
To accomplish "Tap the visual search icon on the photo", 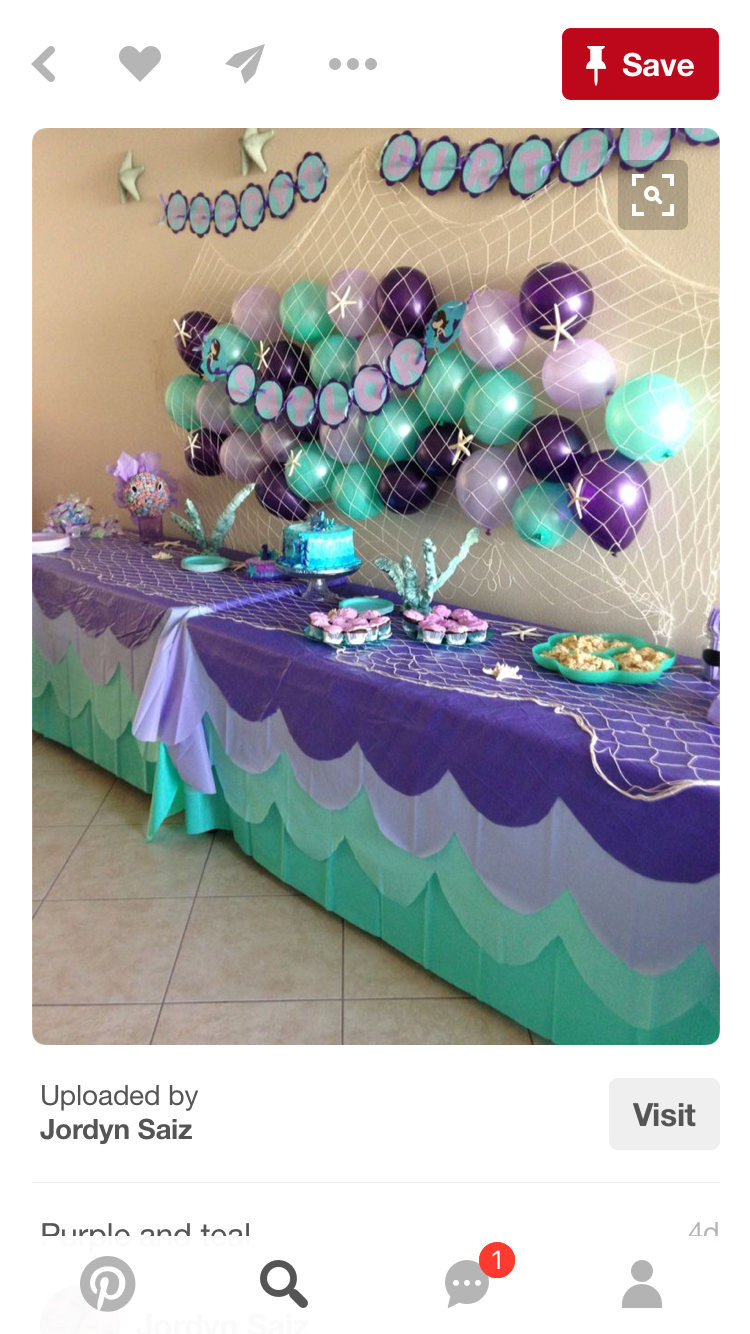I will 653,195.
